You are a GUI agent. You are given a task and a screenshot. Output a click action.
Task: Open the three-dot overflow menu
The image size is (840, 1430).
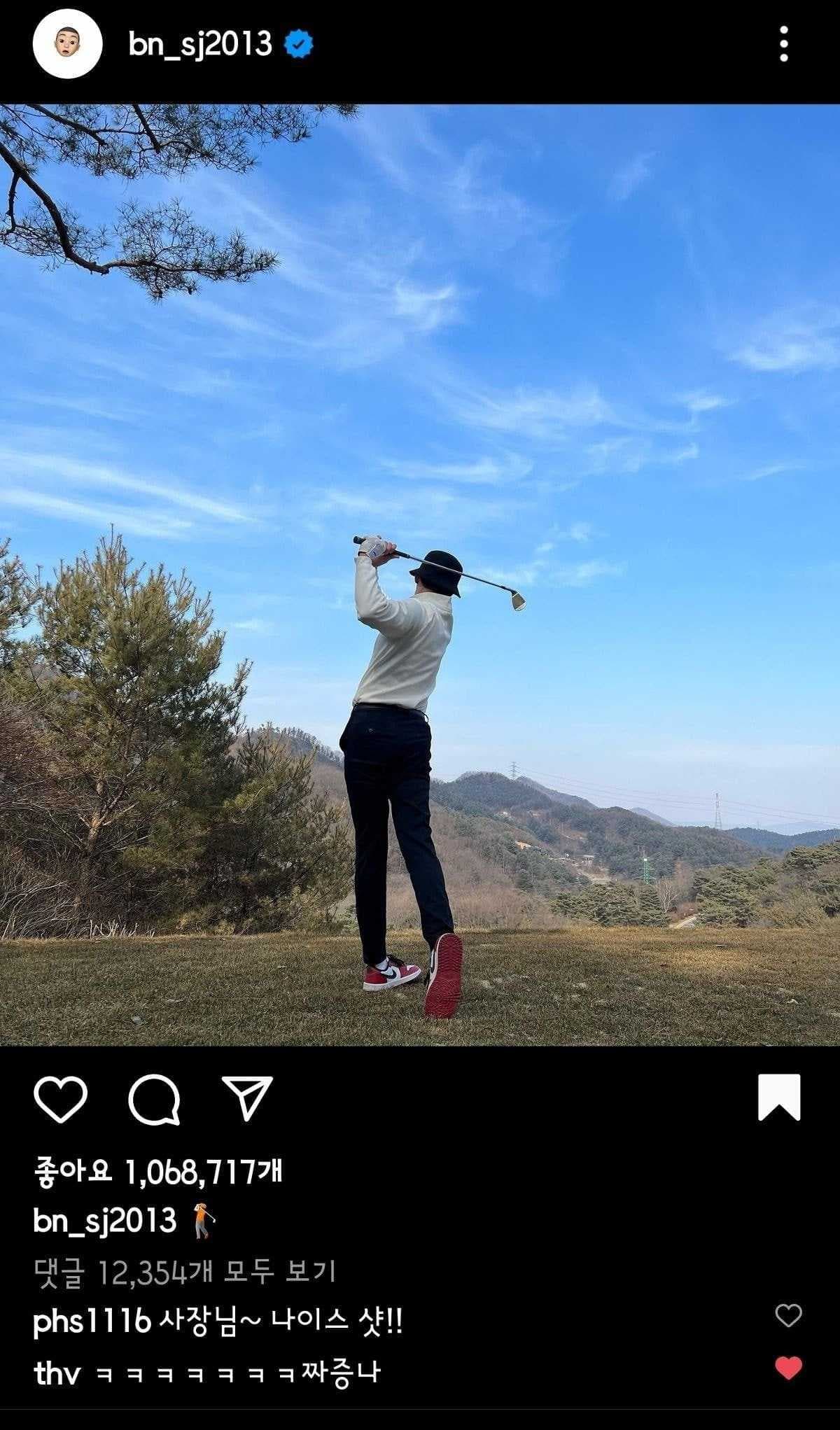(x=783, y=44)
